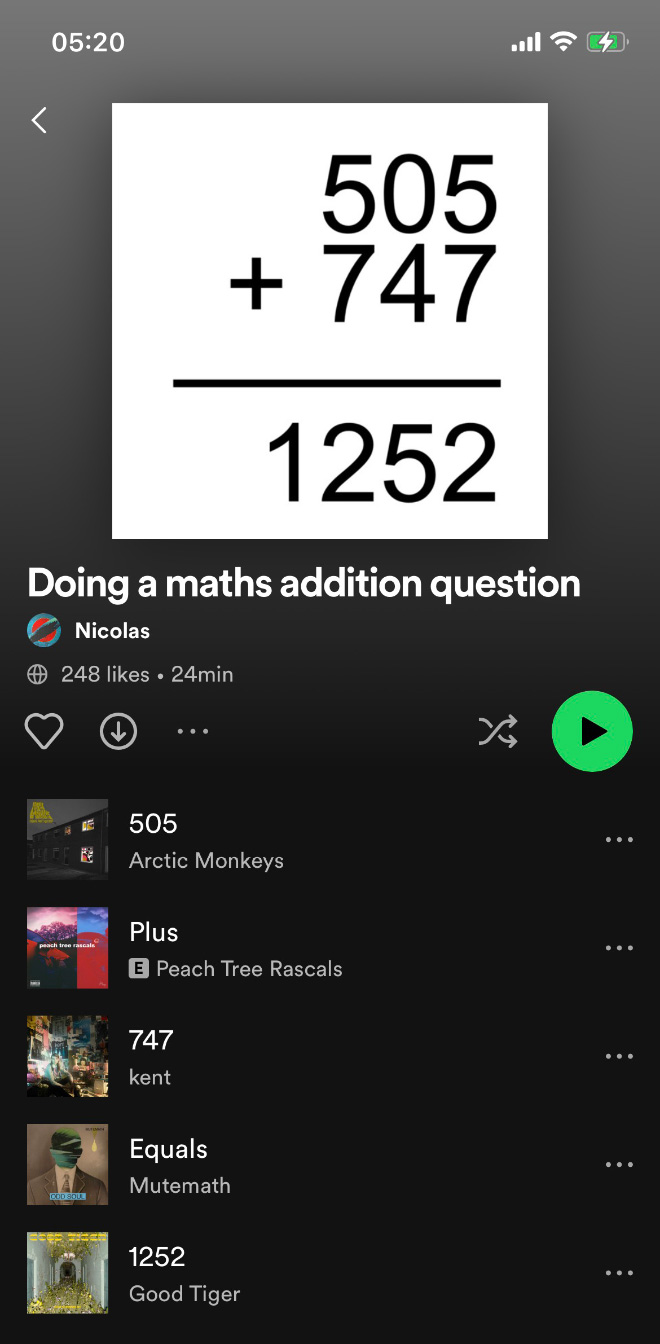Toggle shuffle play
Image resolution: width=660 pixels, height=1344 pixels.
pyautogui.click(x=497, y=732)
